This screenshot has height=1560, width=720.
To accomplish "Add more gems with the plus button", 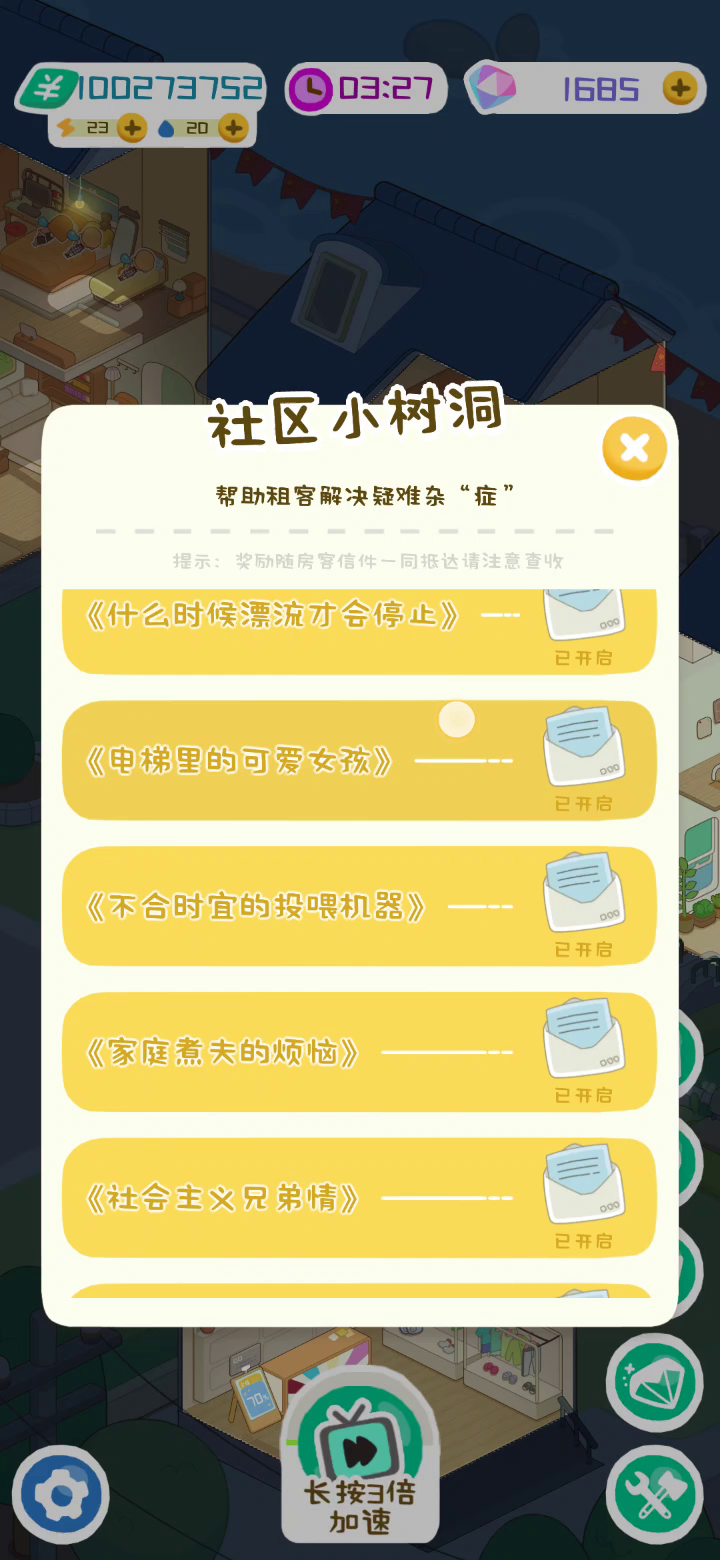I will tap(680, 89).
